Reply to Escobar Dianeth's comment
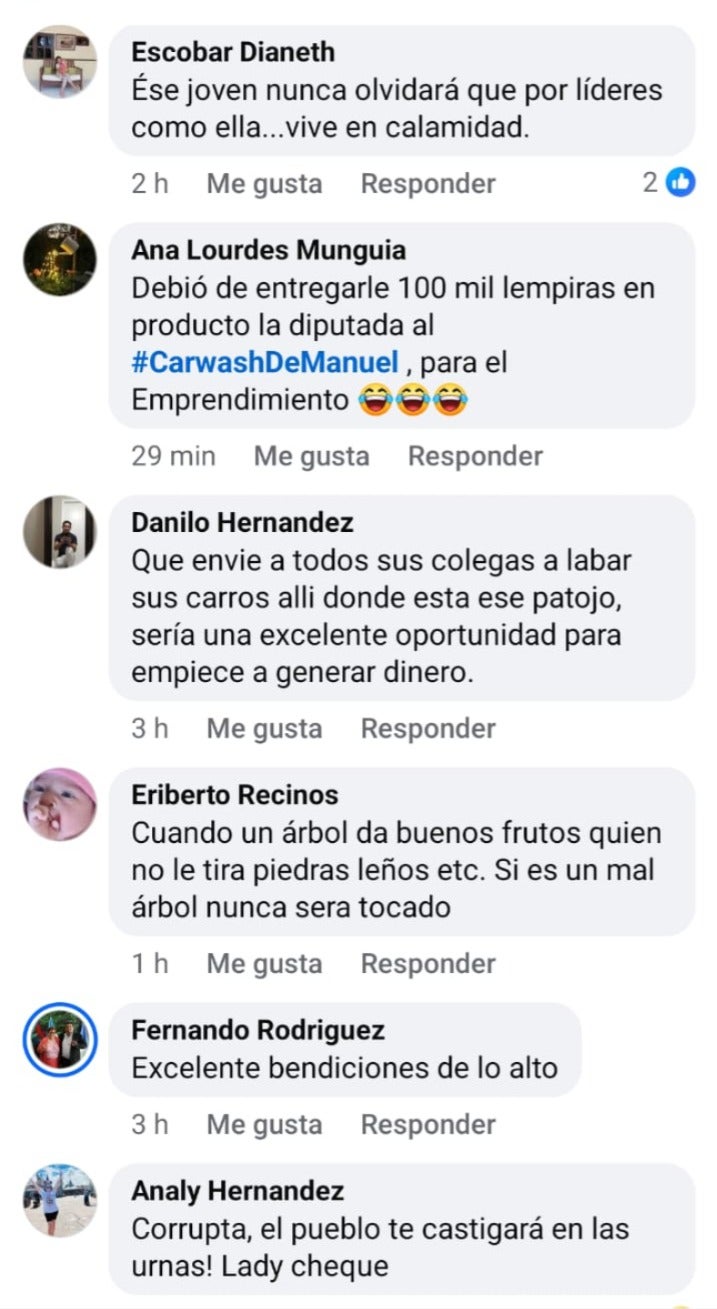 click(428, 184)
